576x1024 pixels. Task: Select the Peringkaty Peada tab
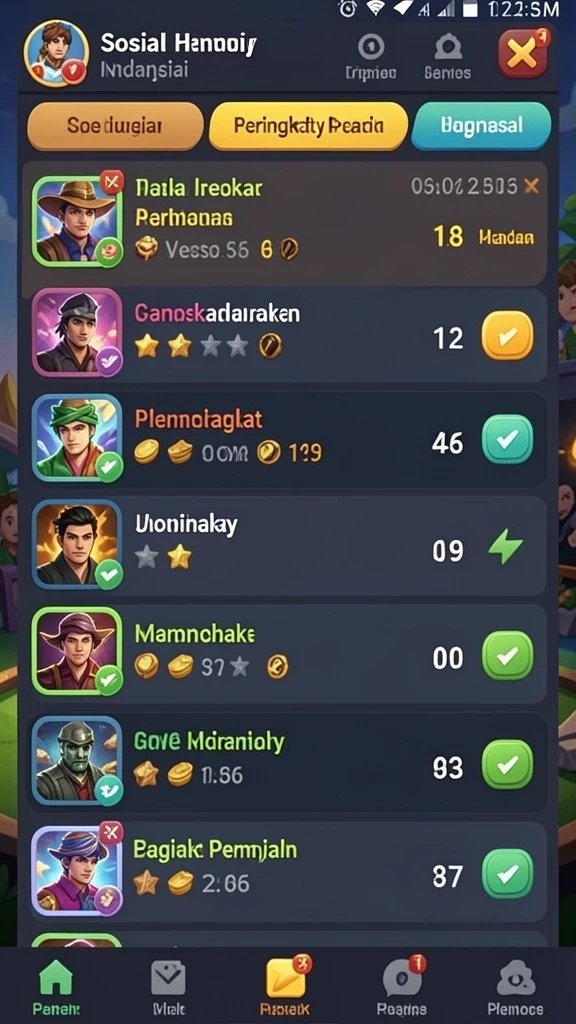[x=308, y=125]
